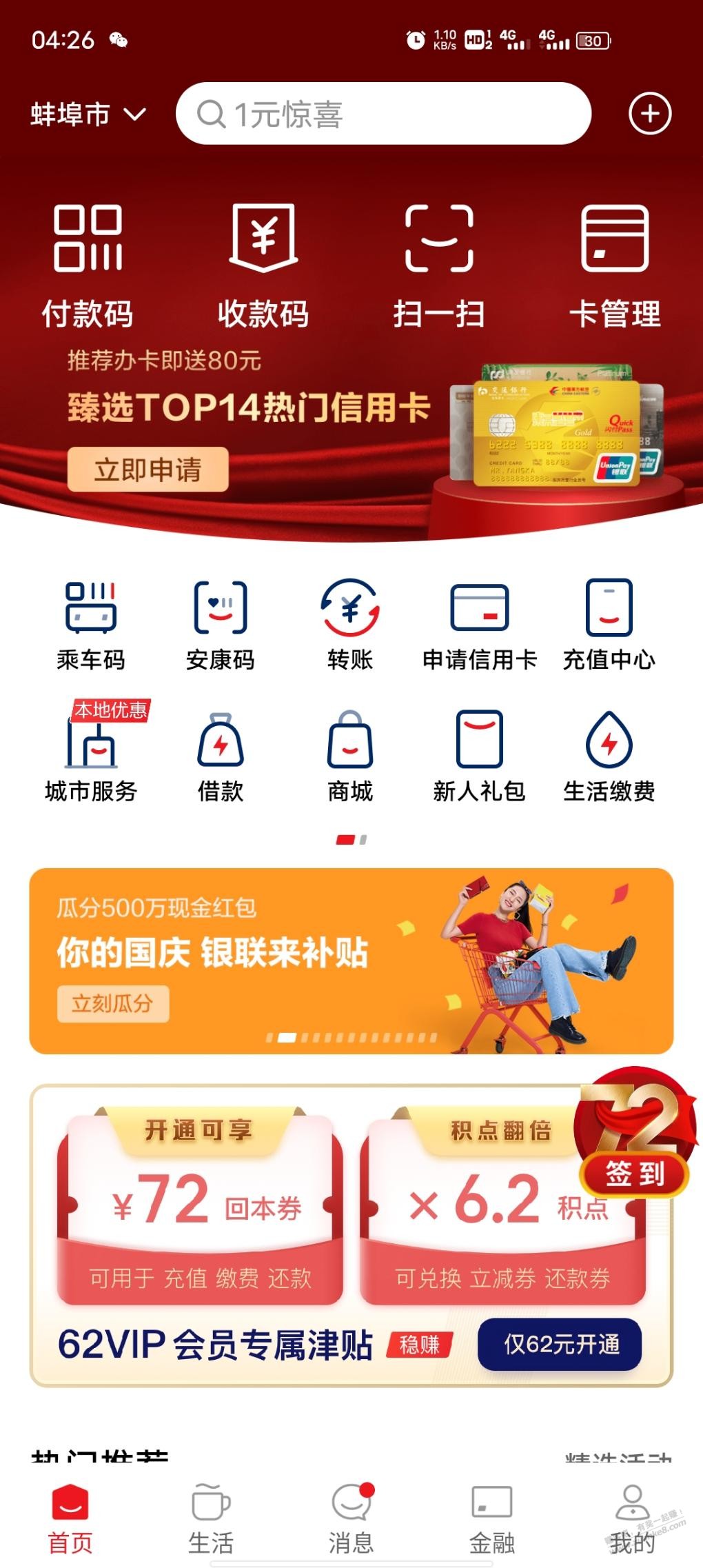Open the plus menu icon
The height and width of the screenshot is (1568, 703).
[649, 114]
